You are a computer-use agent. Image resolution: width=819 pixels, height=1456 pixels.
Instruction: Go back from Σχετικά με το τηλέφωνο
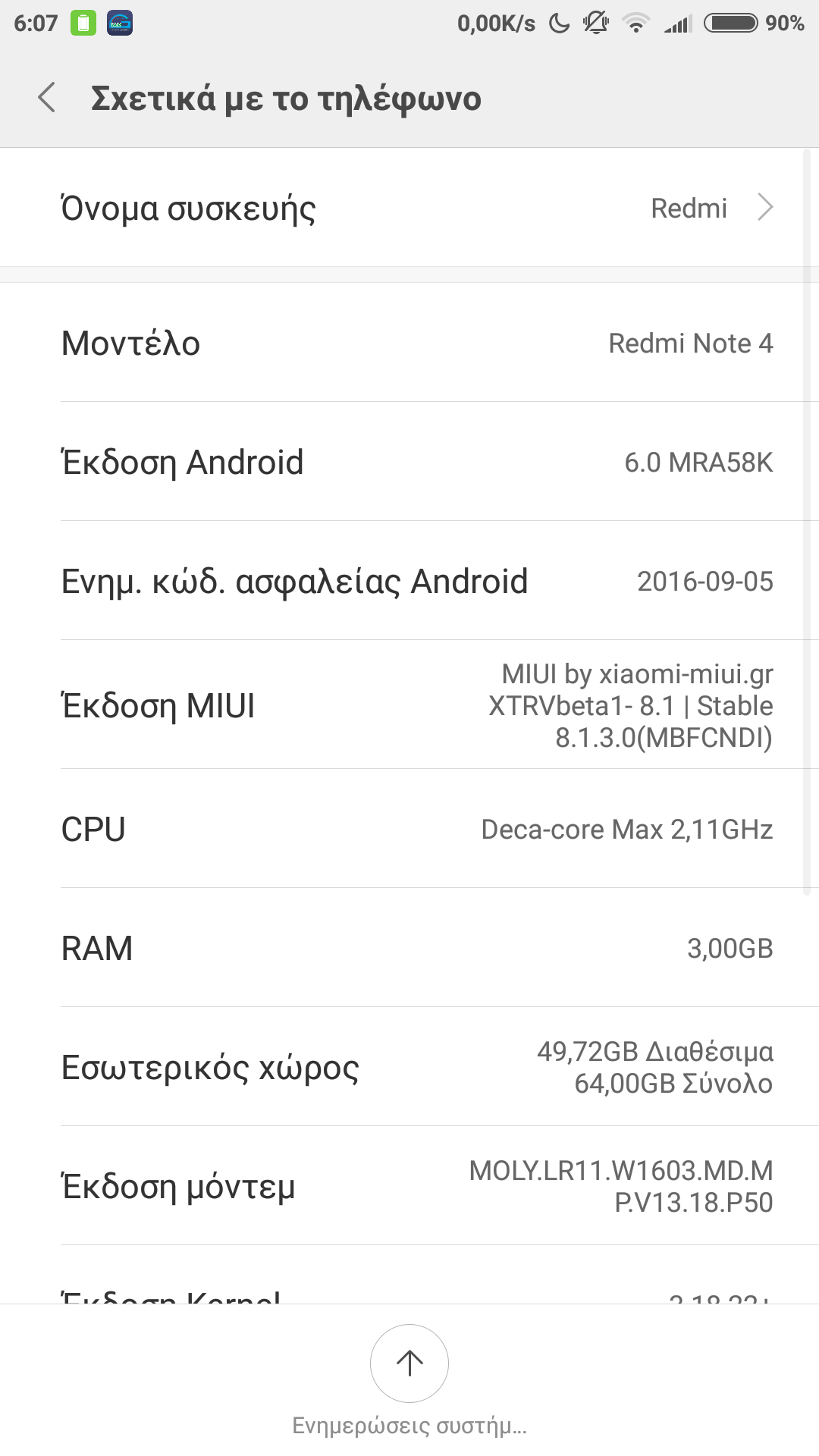pos(47,98)
